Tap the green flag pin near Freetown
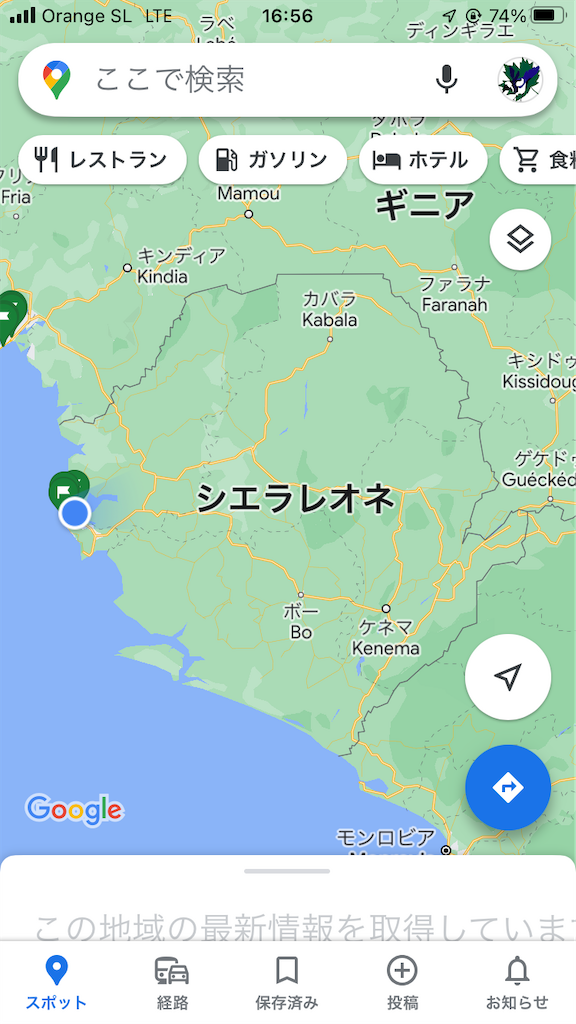The image size is (576, 1024). point(63,491)
